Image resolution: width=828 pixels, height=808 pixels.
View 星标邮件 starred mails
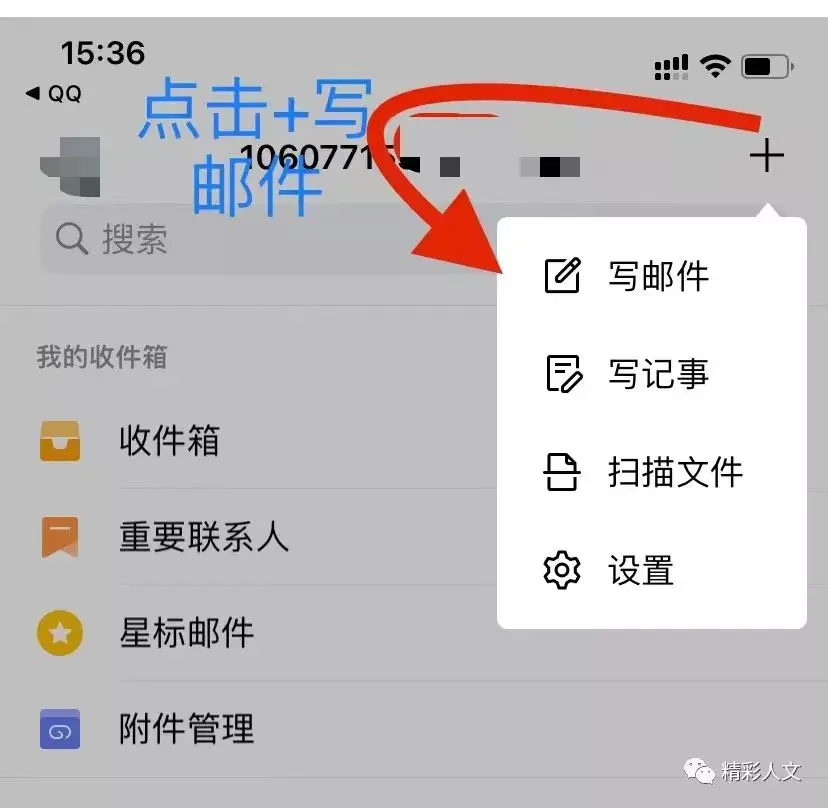(x=186, y=633)
